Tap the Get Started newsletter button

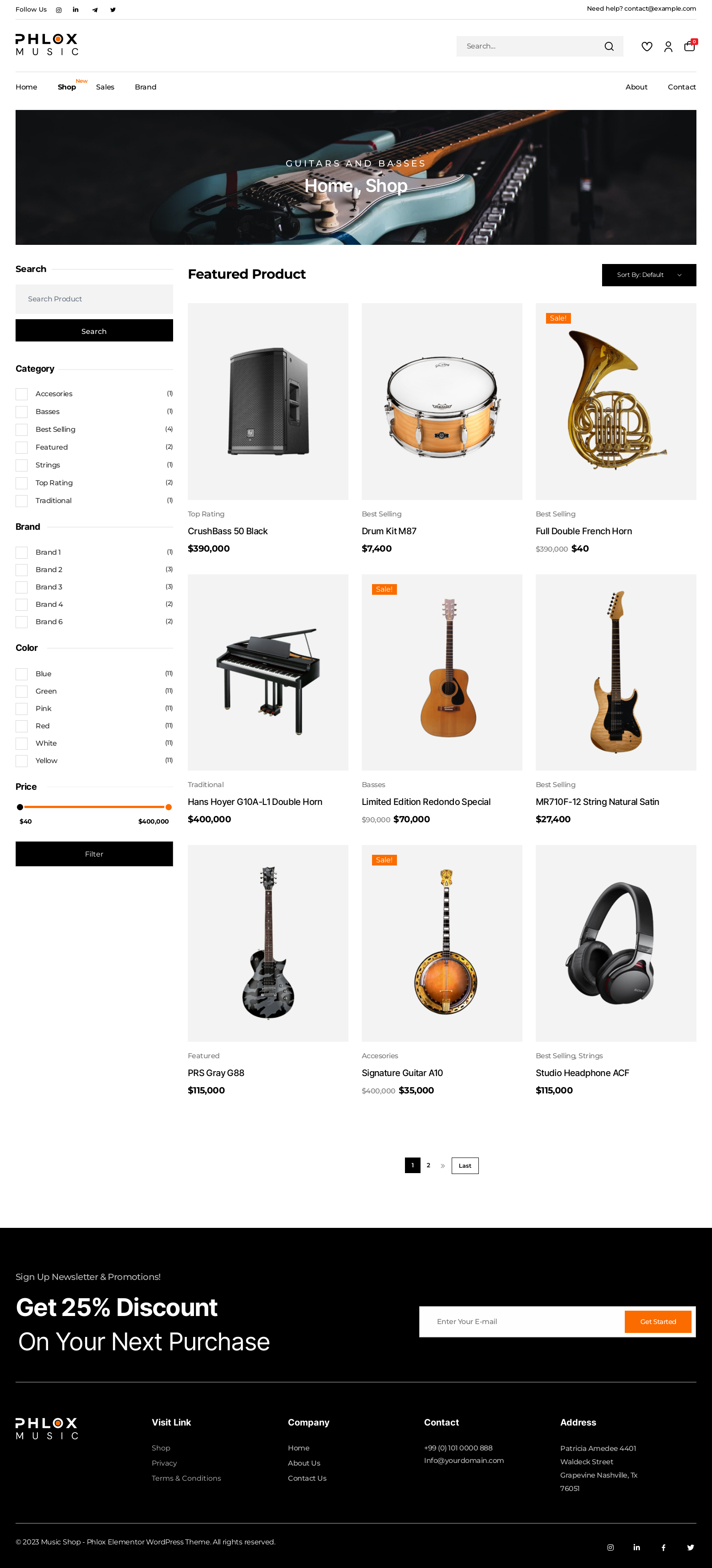(x=658, y=1321)
